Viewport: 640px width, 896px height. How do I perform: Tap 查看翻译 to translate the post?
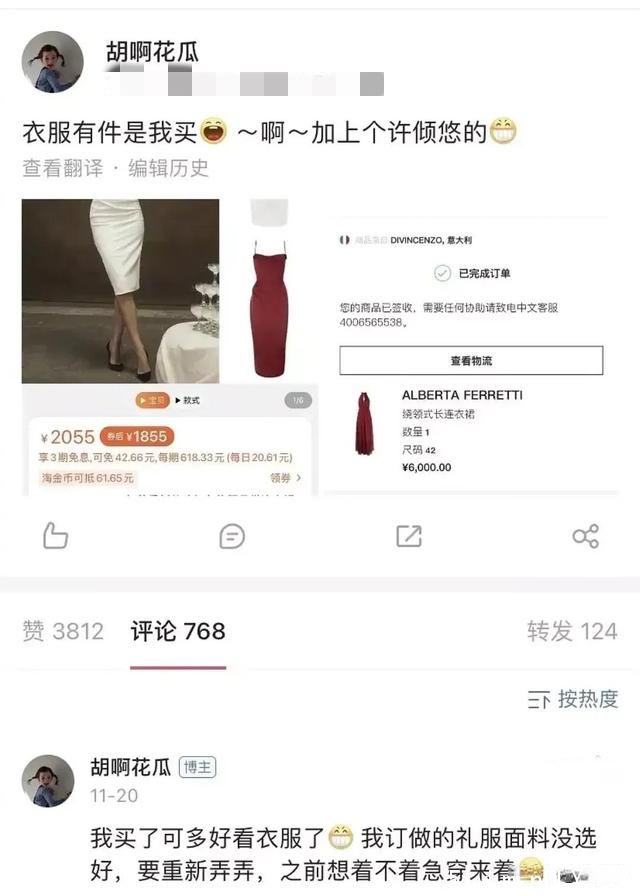point(62,168)
